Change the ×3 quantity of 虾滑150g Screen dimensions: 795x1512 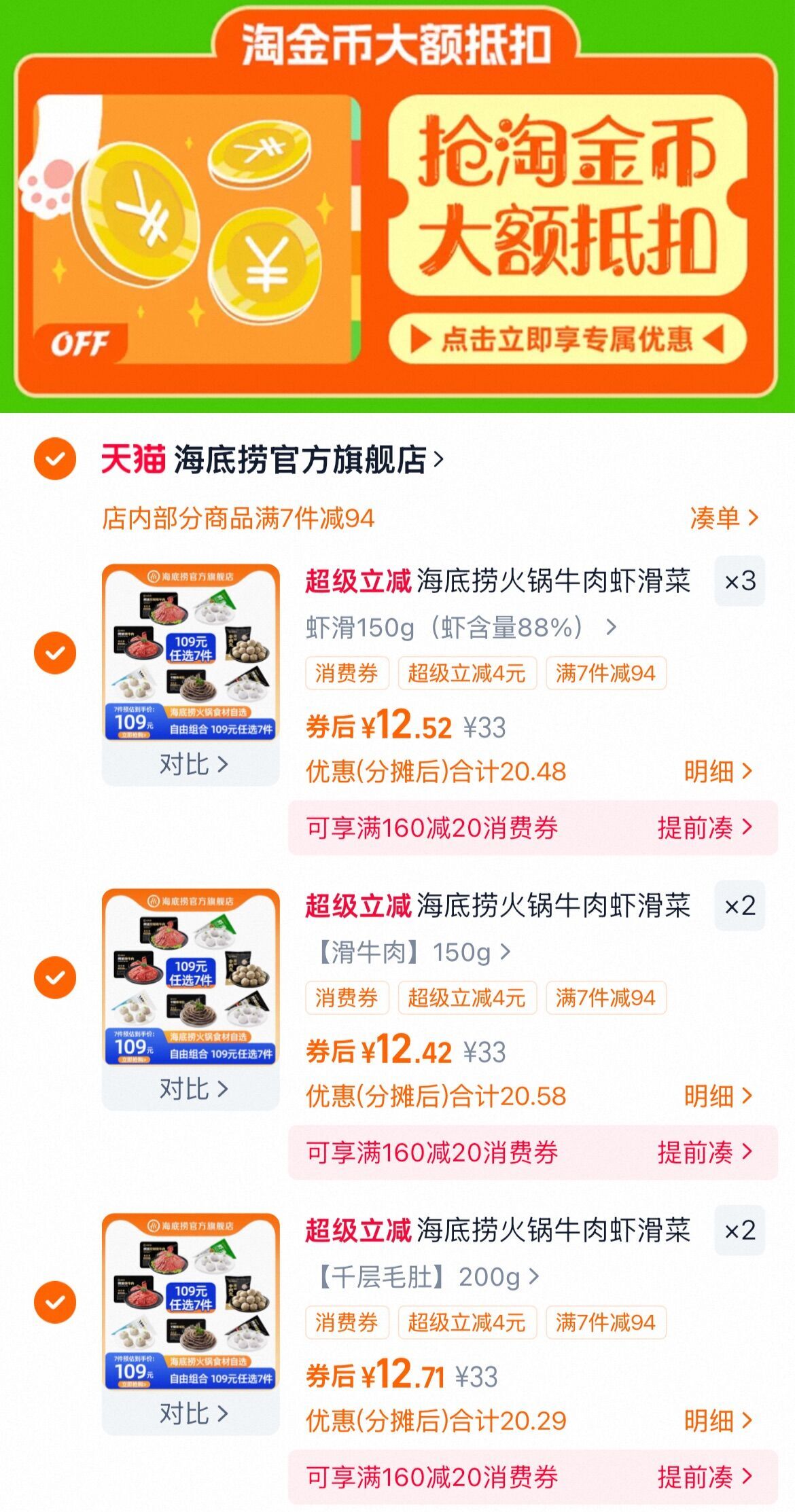(x=740, y=581)
